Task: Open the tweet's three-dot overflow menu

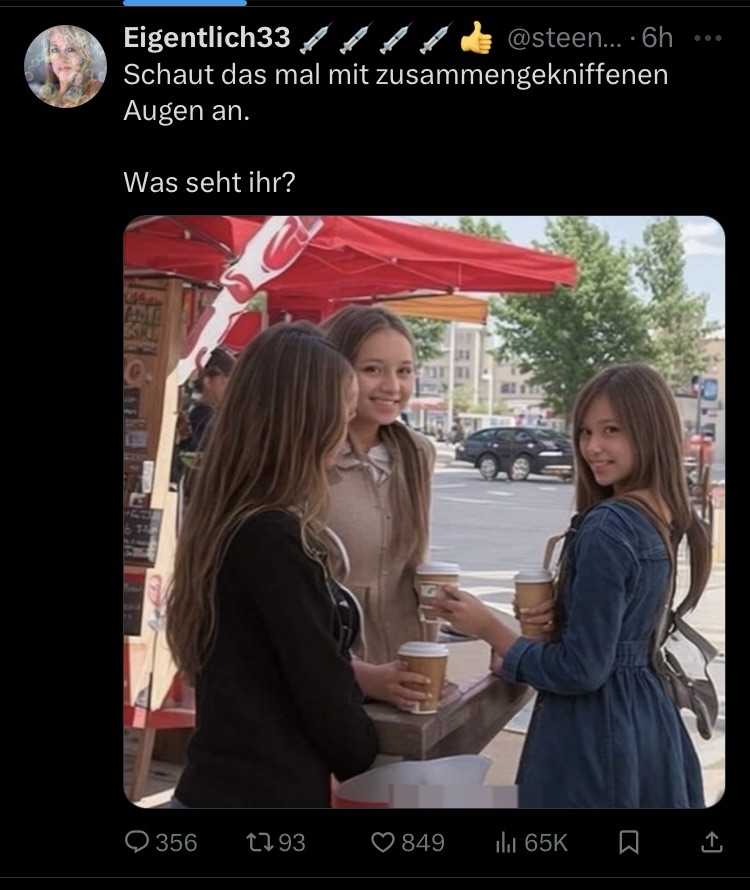Action: click(707, 38)
